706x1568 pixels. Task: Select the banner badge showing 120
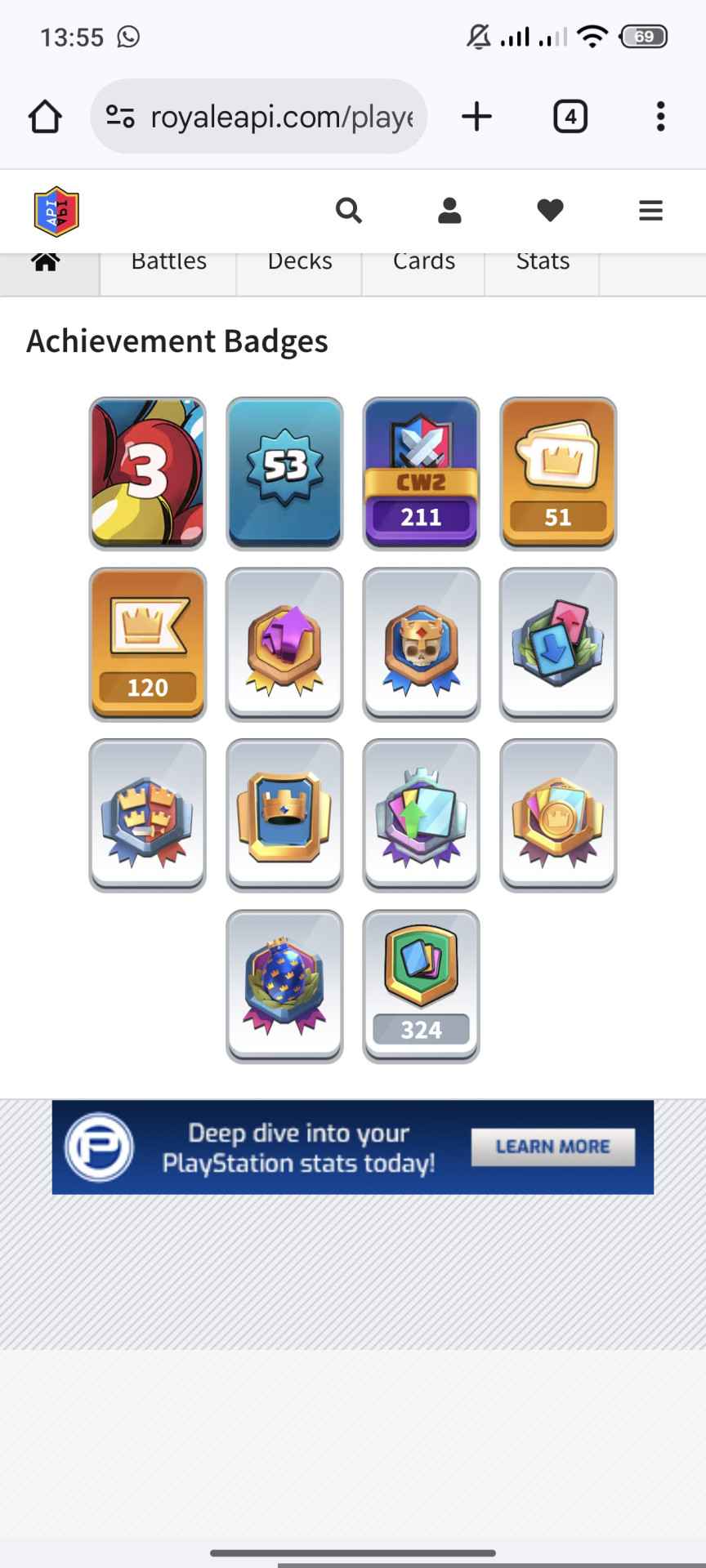pyautogui.click(x=147, y=644)
